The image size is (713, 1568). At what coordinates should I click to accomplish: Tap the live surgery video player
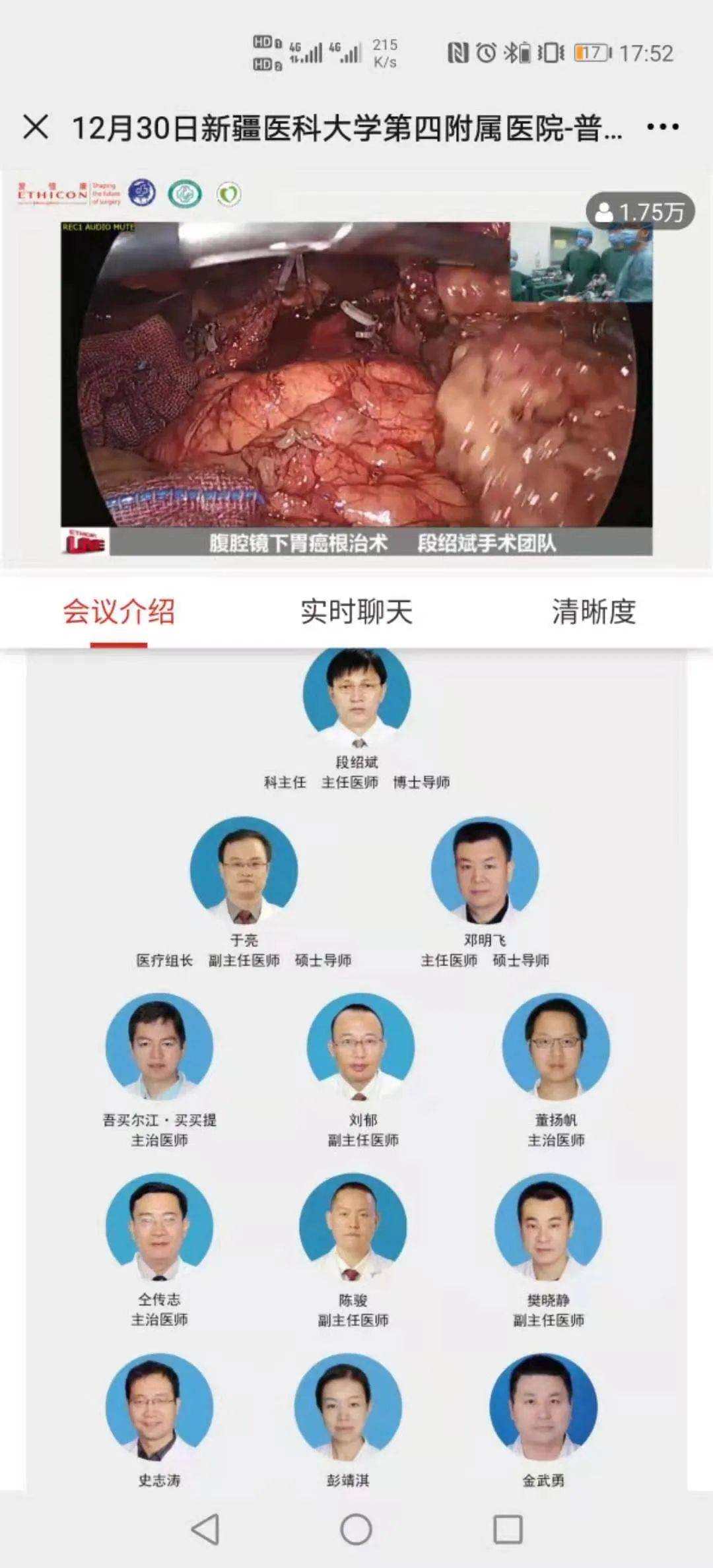click(x=356, y=376)
